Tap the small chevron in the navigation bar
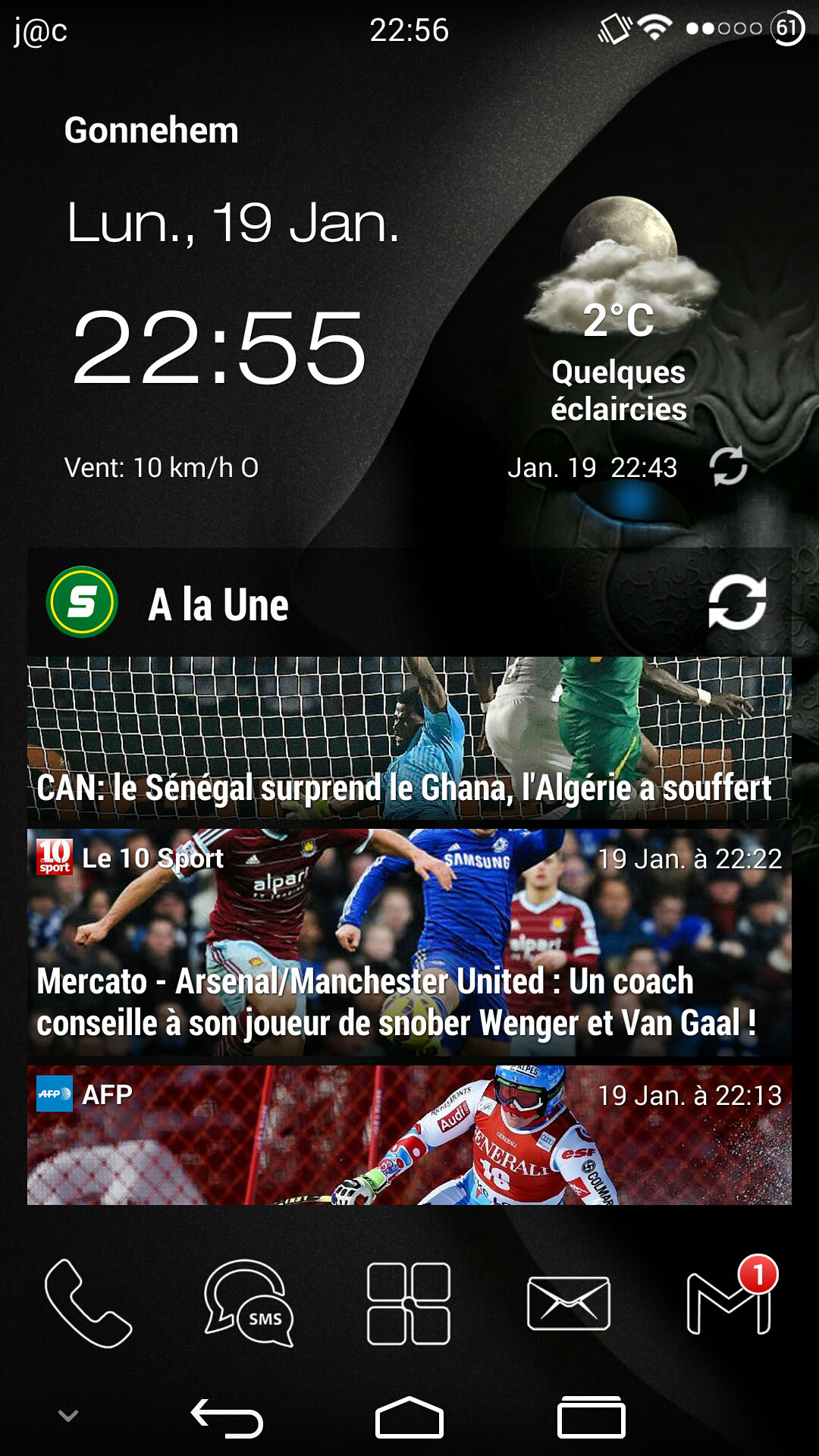This screenshot has width=819, height=1456. click(x=68, y=1416)
